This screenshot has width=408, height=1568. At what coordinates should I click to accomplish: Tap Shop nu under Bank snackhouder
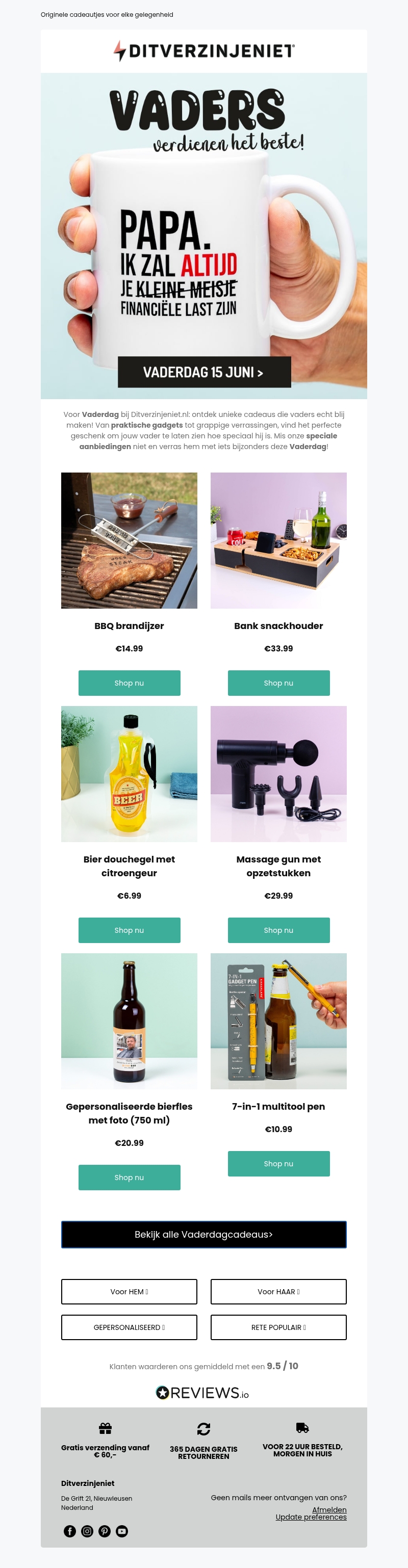pyautogui.click(x=278, y=683)
